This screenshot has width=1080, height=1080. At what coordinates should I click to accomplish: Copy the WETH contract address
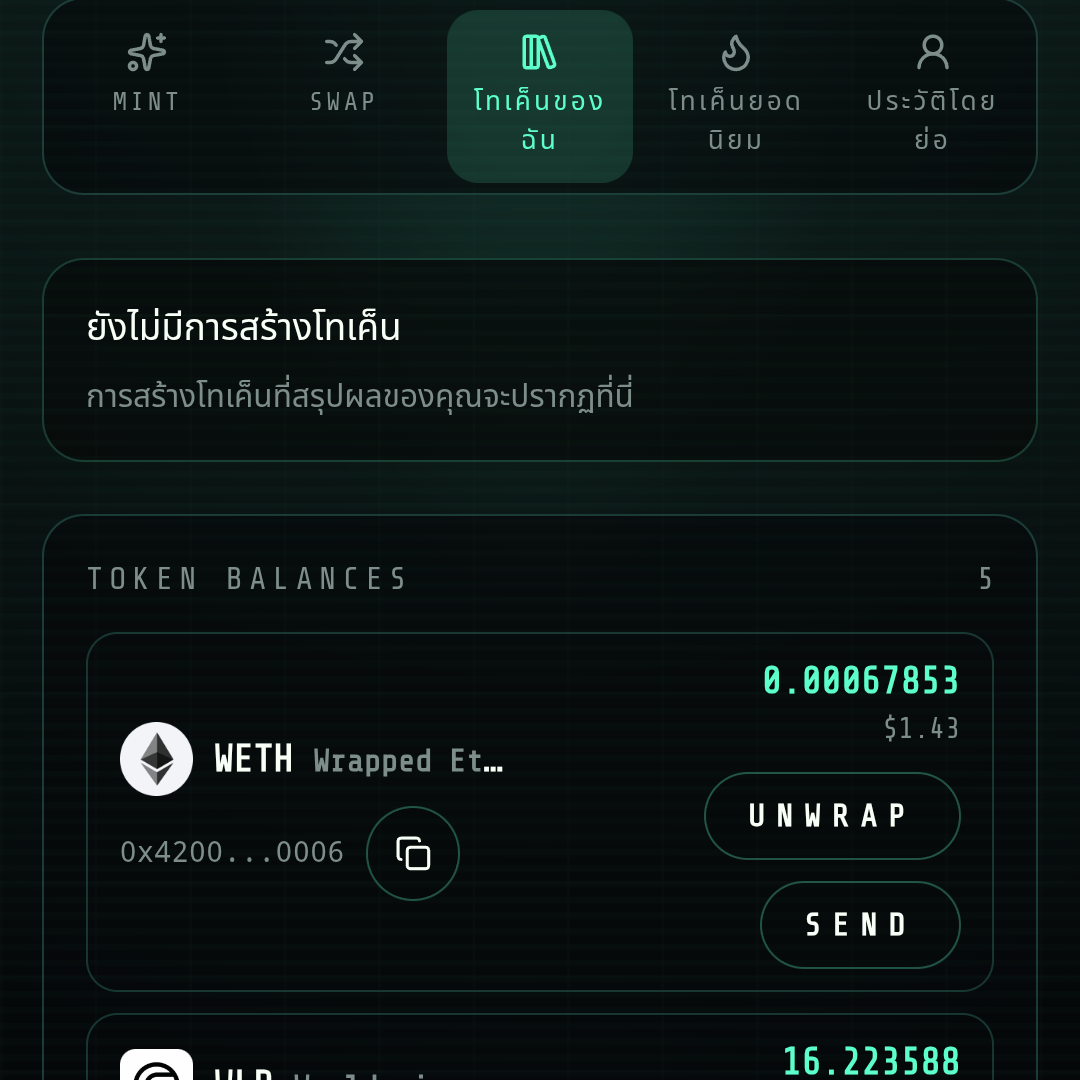tap(413, 853)
